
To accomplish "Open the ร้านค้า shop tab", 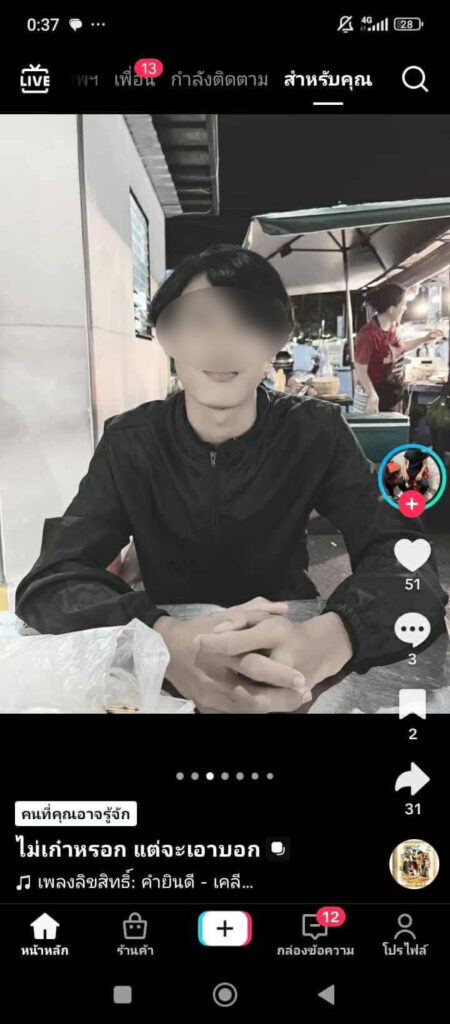I will pyautogui.click(x=135, y=935).
